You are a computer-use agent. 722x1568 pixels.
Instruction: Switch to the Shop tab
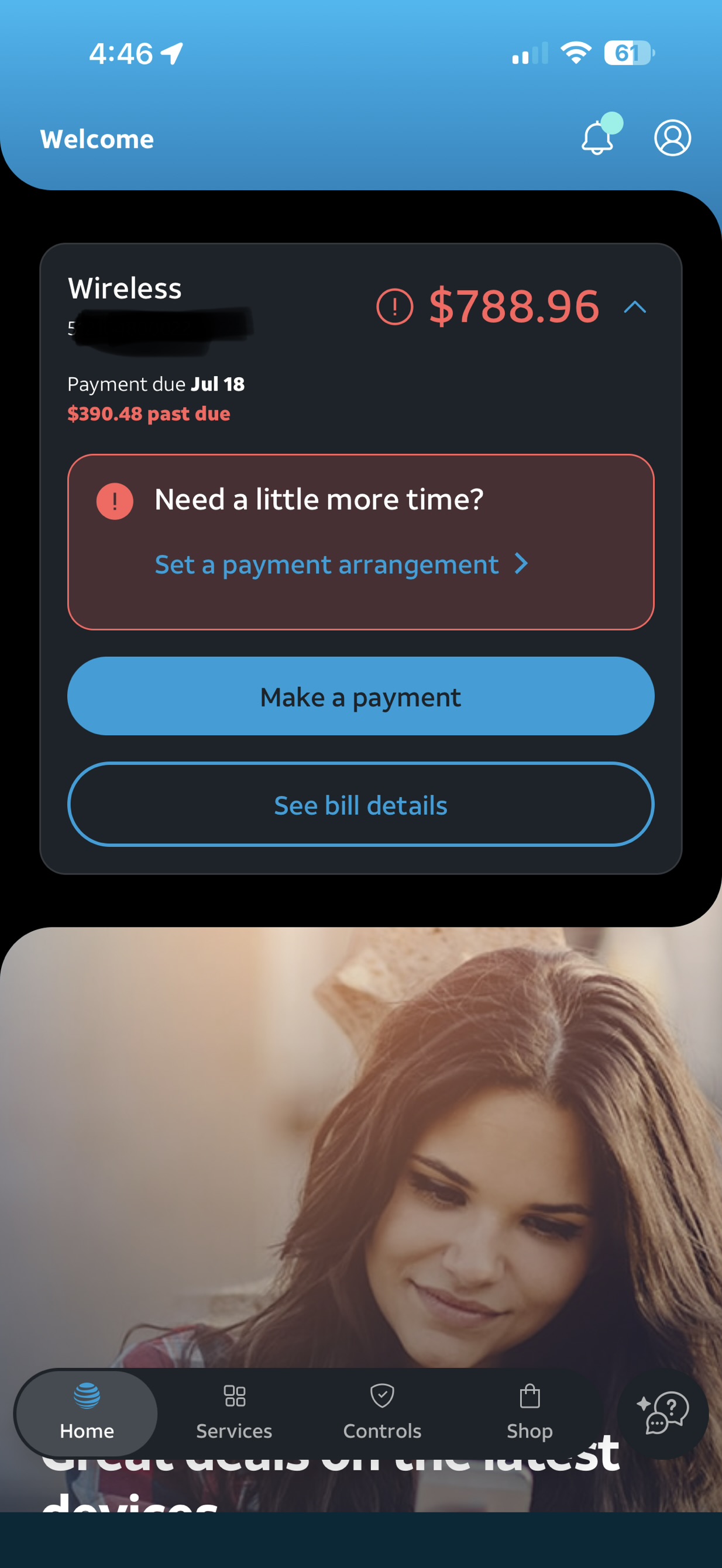coord(530,1412)
